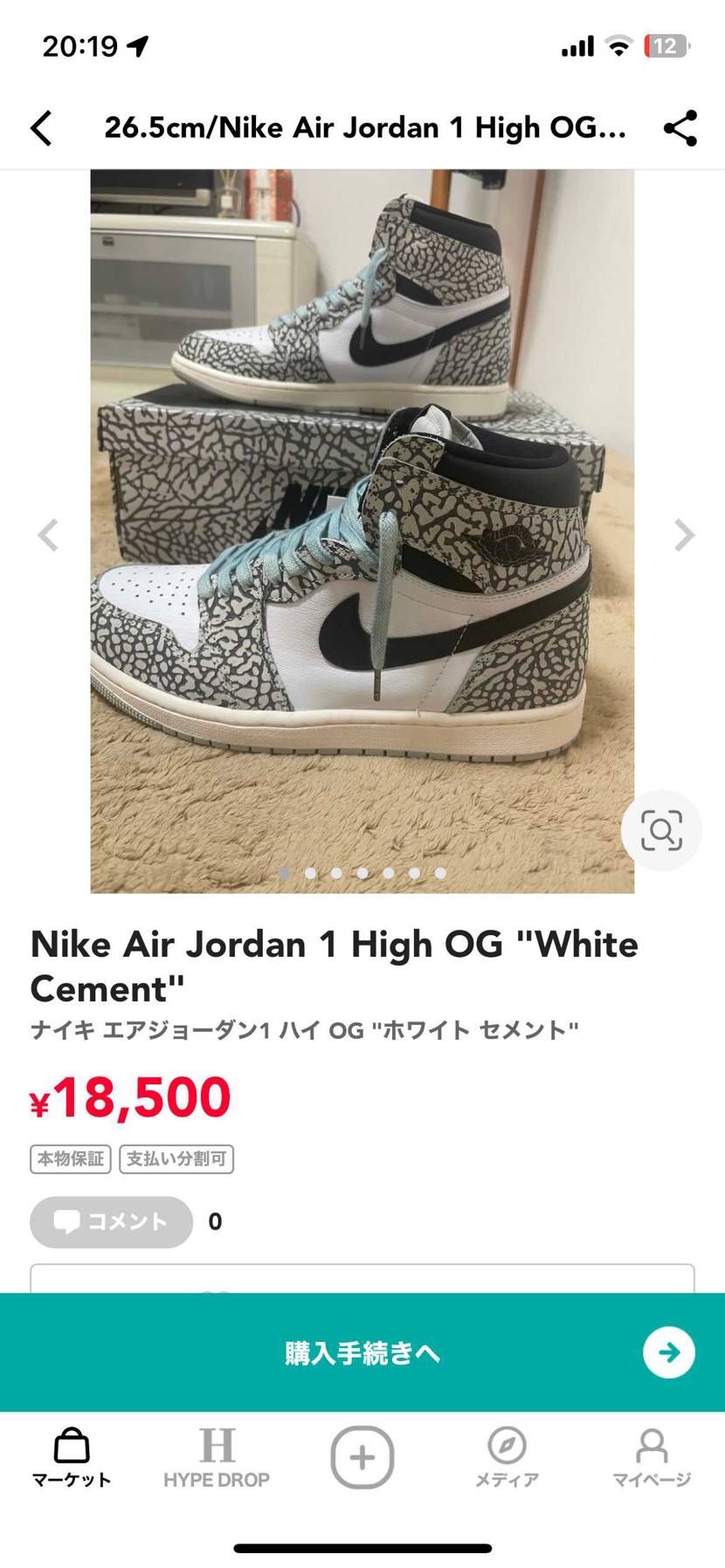This screenshot has height=1568, width=725.
Task: Tap the 本物保証 authenticity badge
Action: (71, 1159)
